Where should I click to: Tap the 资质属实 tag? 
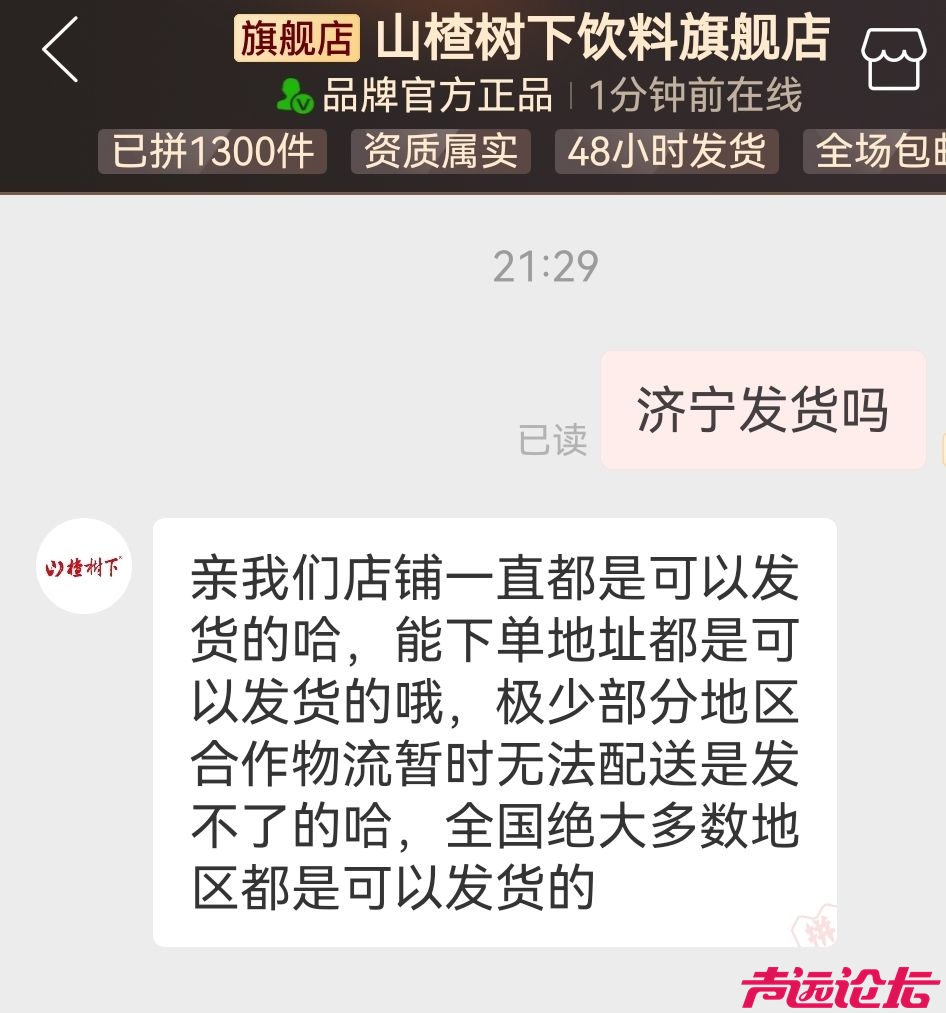coord(440,152)
